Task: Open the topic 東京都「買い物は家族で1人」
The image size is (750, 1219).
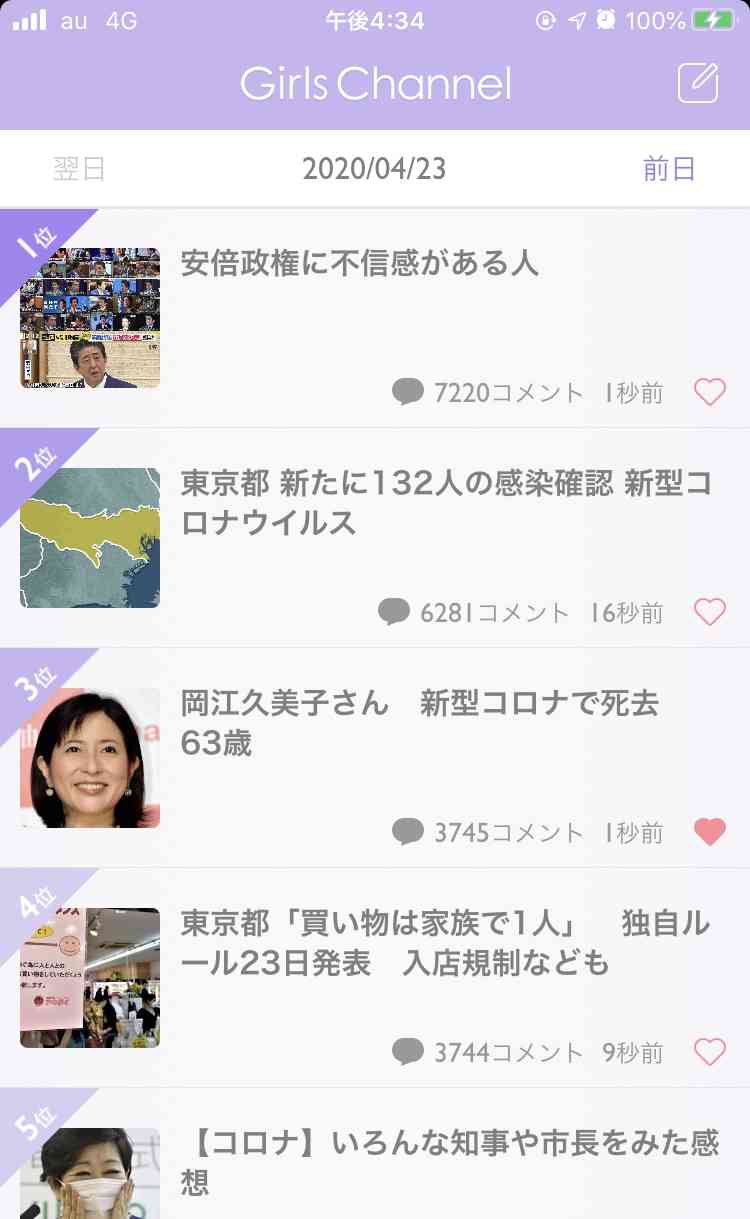Action: pos(375,978)
